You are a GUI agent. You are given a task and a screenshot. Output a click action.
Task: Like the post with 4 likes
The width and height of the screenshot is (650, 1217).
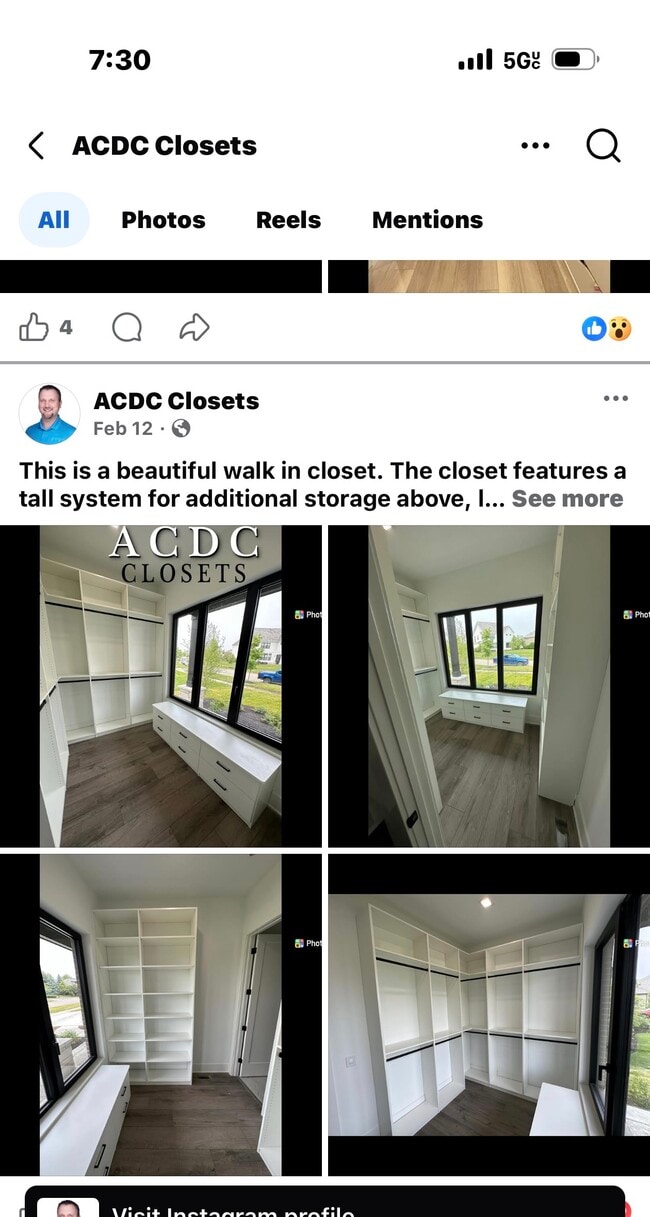34,327
